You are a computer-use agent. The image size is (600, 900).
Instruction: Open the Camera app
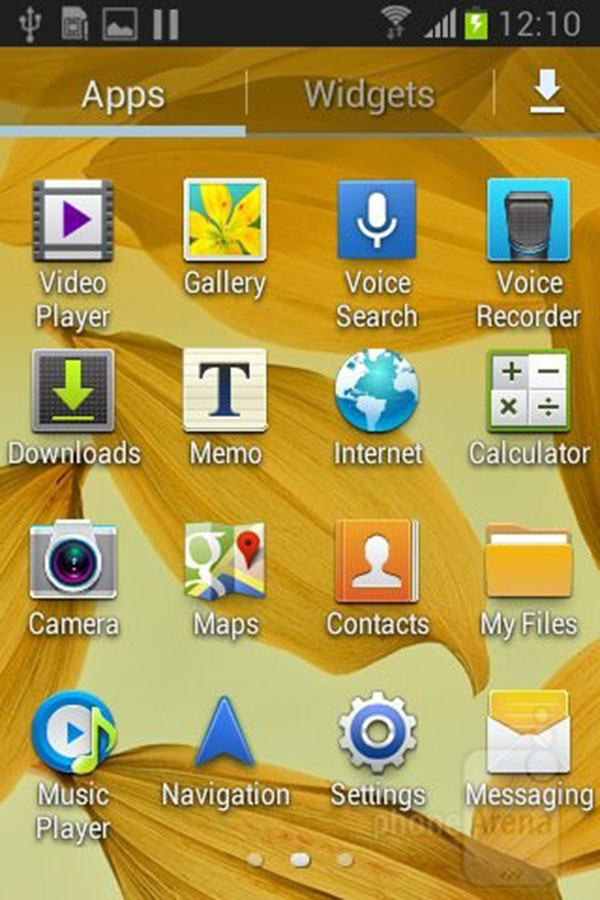[73, 561]
